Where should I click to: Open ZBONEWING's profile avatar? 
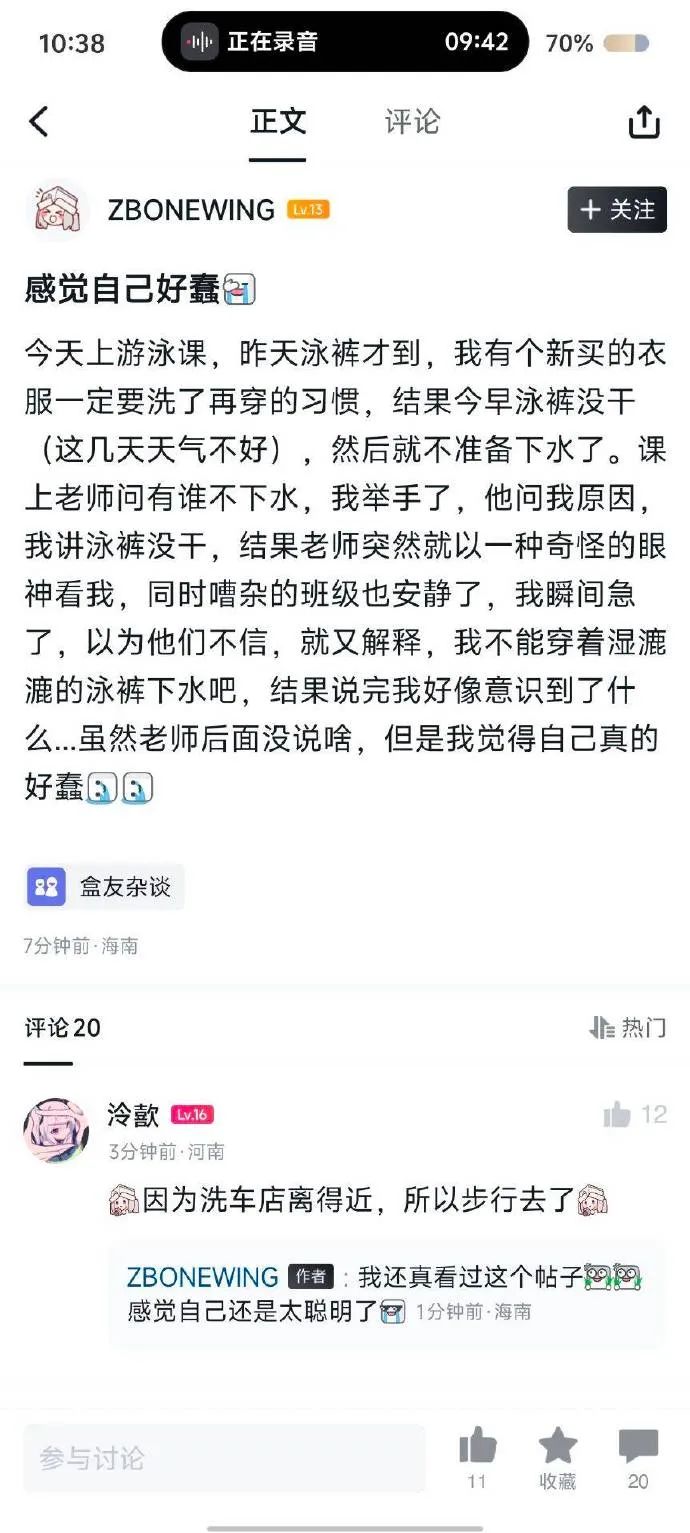click(57, 210)
